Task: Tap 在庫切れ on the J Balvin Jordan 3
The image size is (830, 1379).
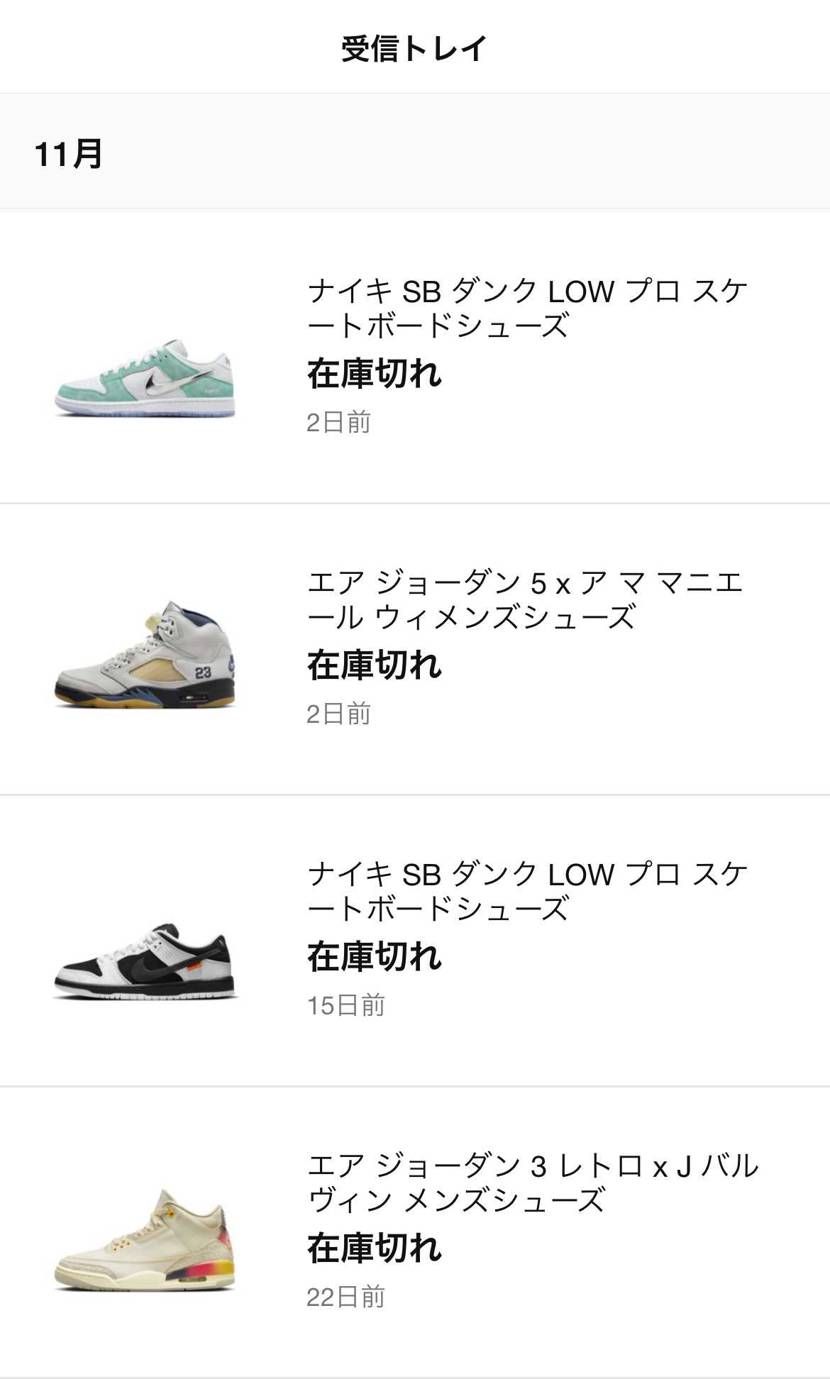Action: (373, 1250)
